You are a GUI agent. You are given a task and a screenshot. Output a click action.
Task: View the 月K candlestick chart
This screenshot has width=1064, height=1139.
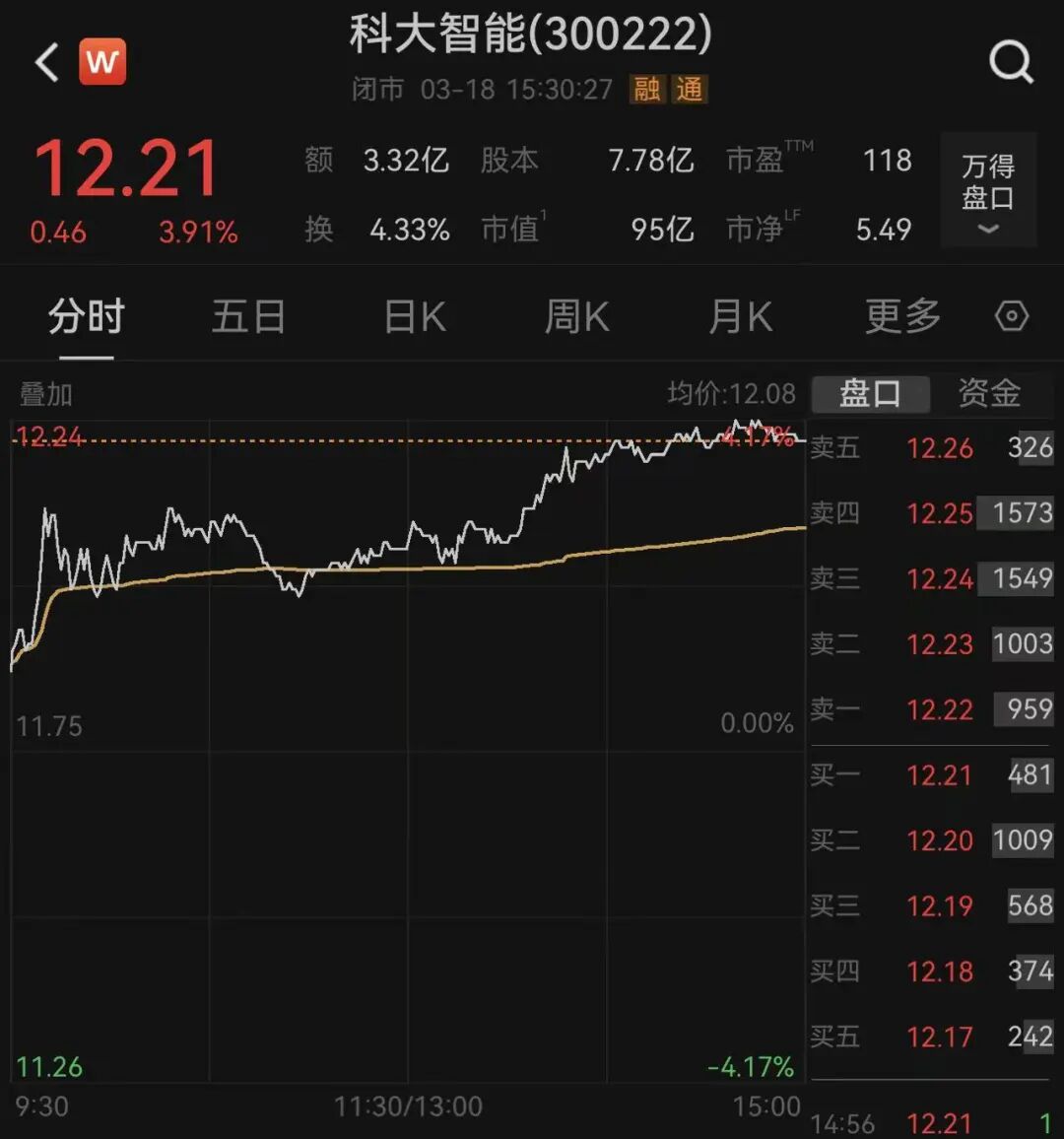(740, 317)
